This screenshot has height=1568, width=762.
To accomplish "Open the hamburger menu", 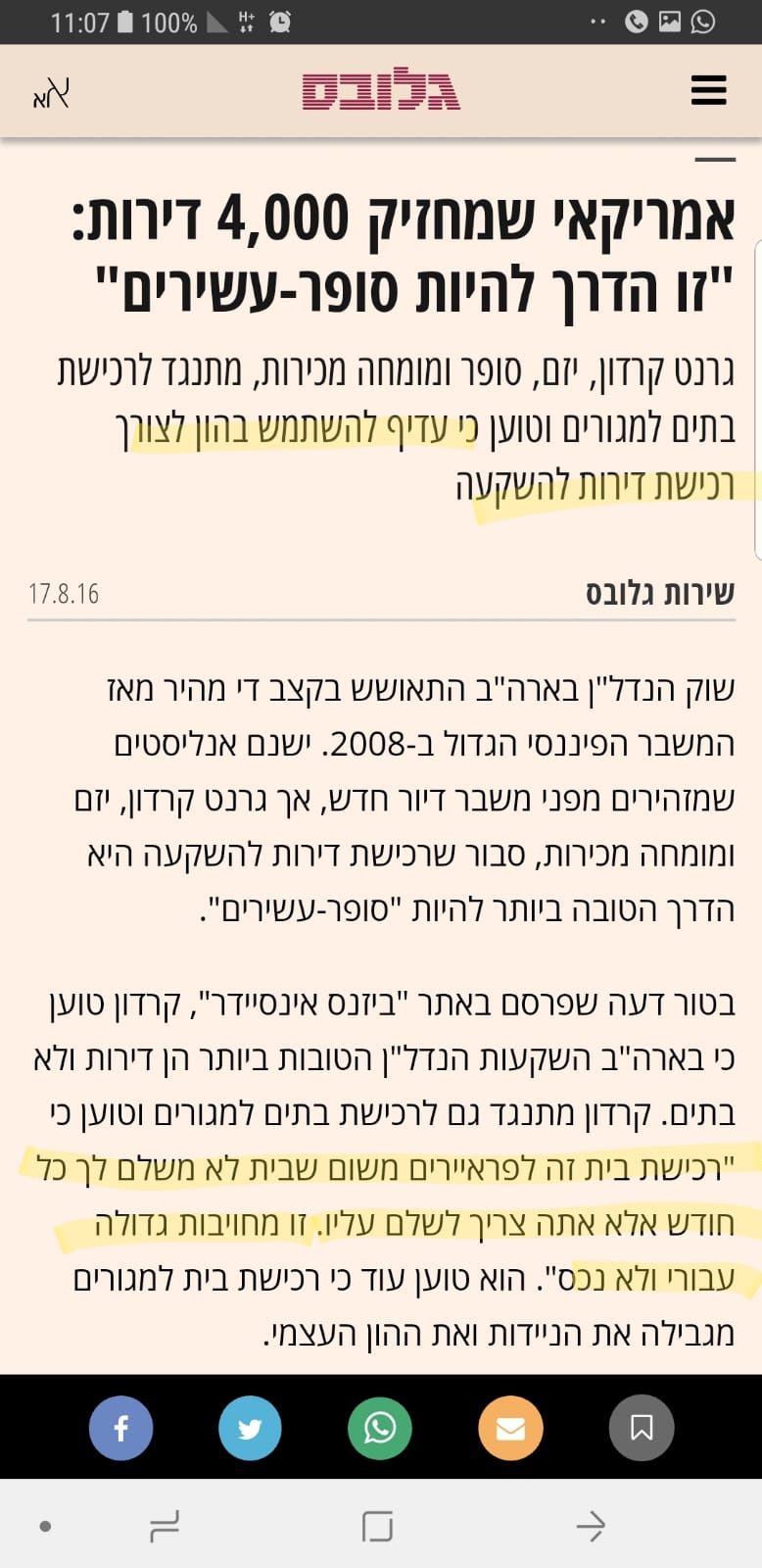I will [708, 90].
